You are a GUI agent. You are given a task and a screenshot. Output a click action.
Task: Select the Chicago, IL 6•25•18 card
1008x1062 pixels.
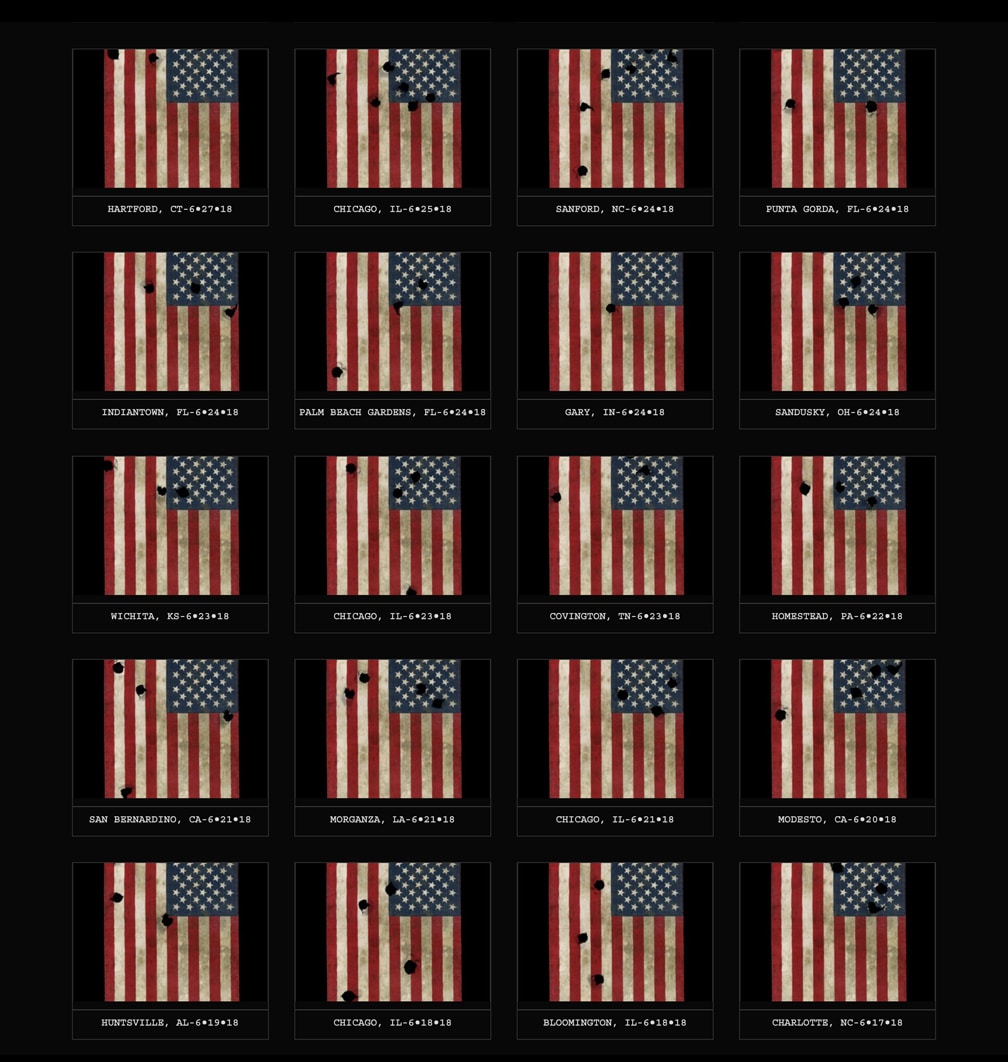(392, 120)
